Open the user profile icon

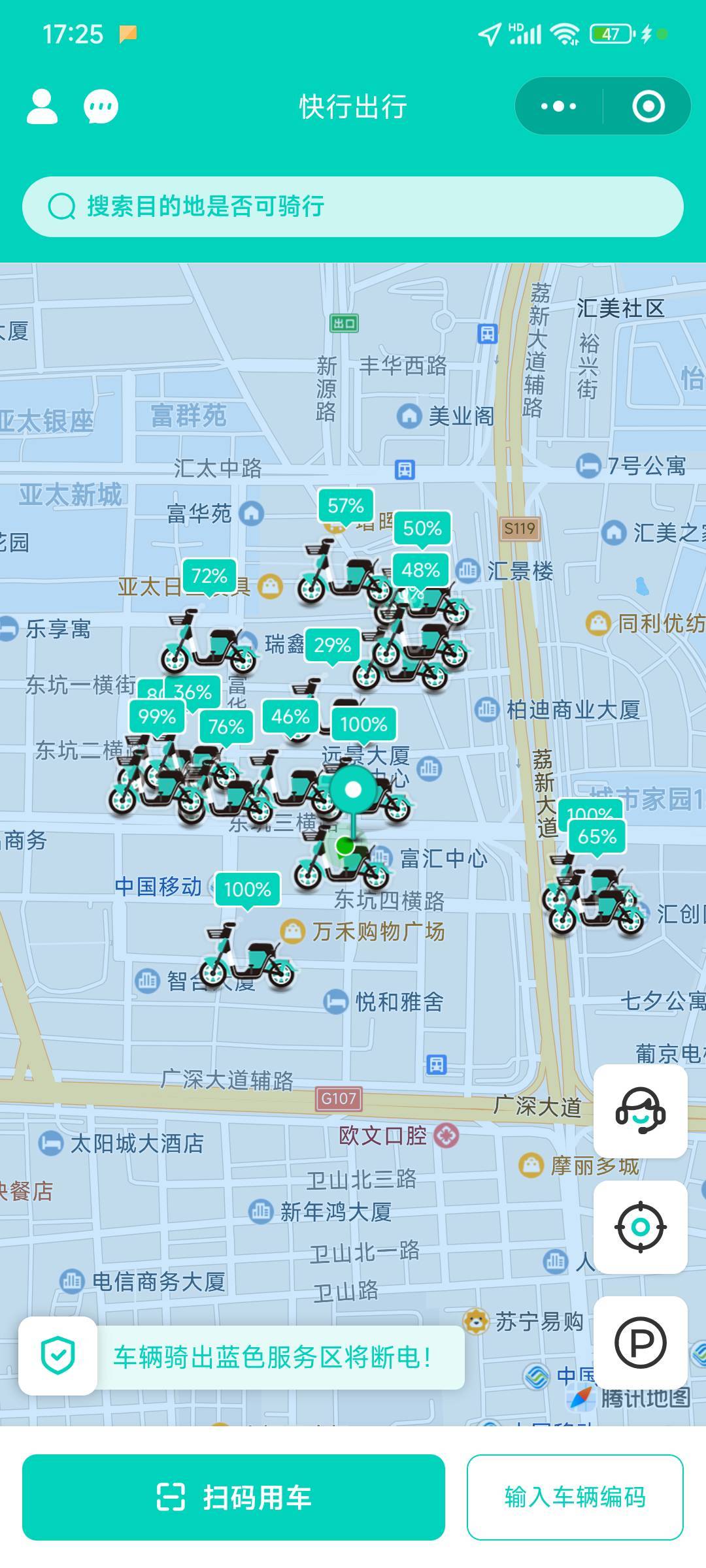tap(42, 106)
